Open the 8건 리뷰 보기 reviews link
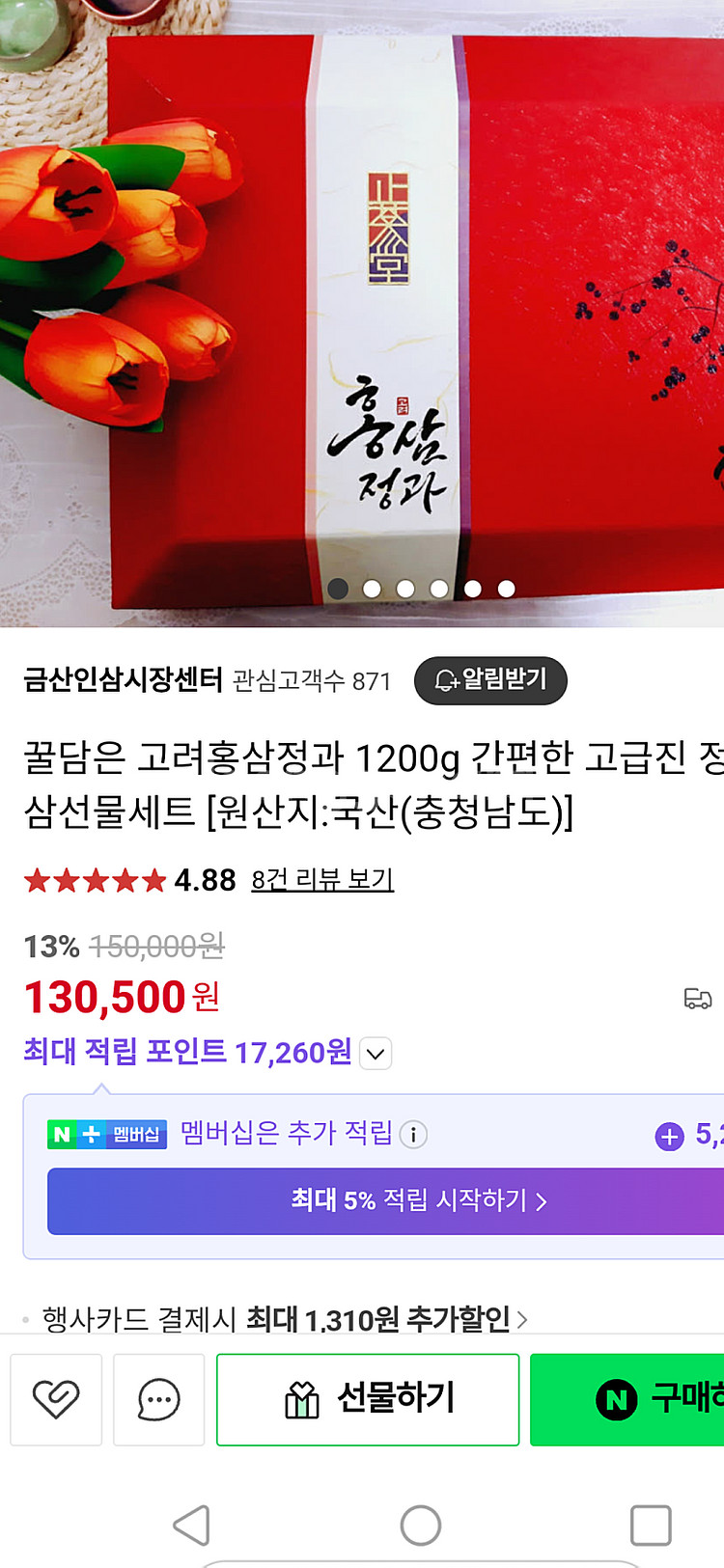The width and height of the screenshot is (724, 1568). pos(321,880)
